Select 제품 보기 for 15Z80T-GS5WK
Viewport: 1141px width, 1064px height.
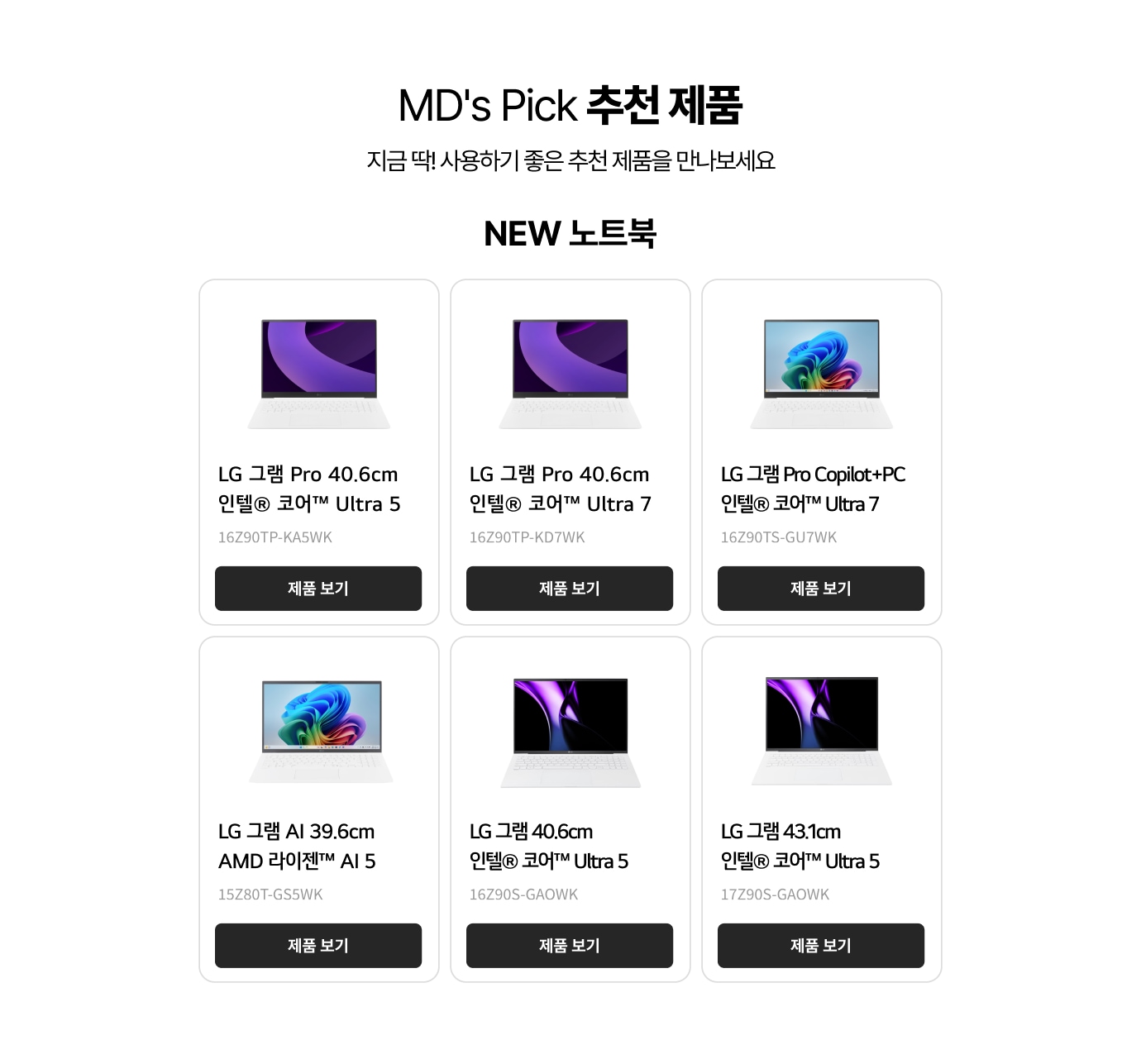click(318, 946)
